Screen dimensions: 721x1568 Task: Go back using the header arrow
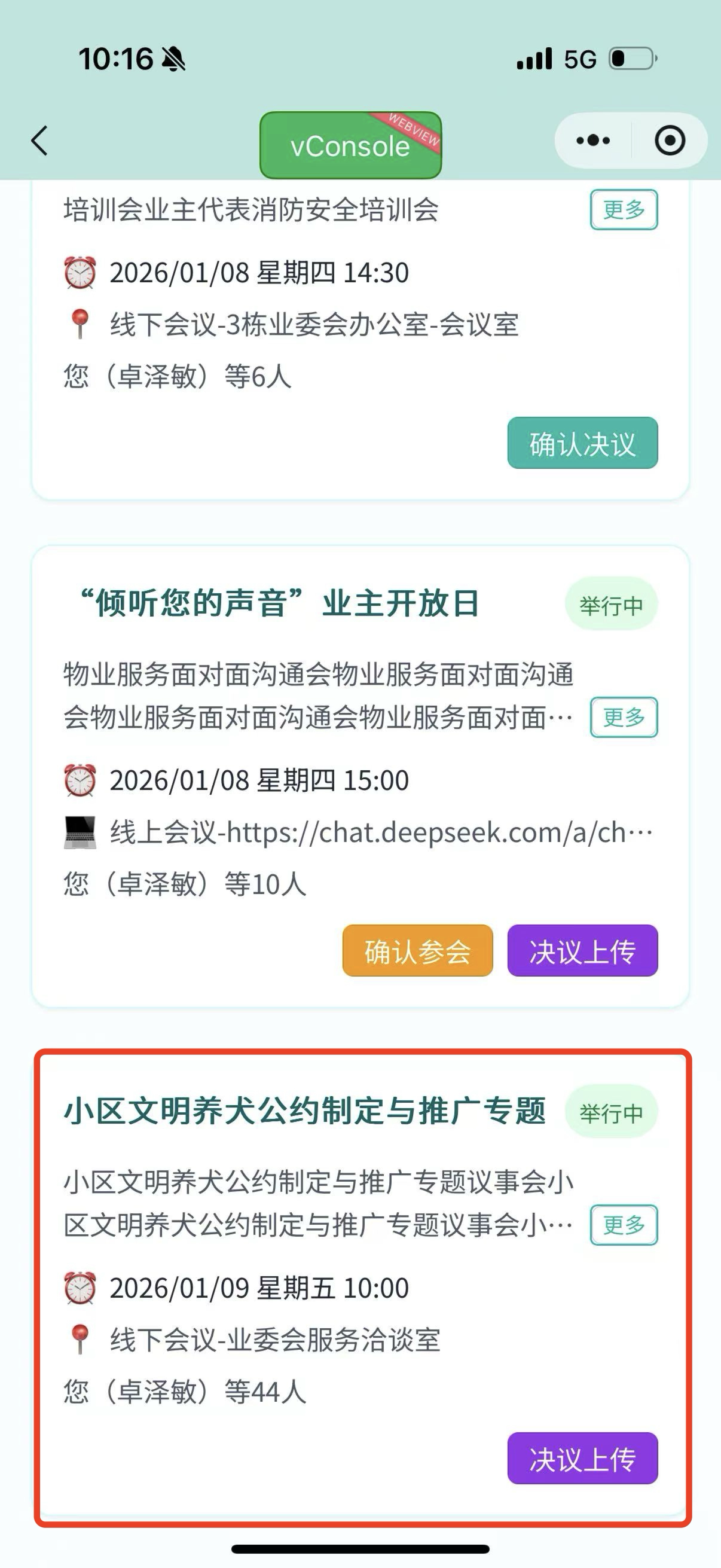coord(40,141)
